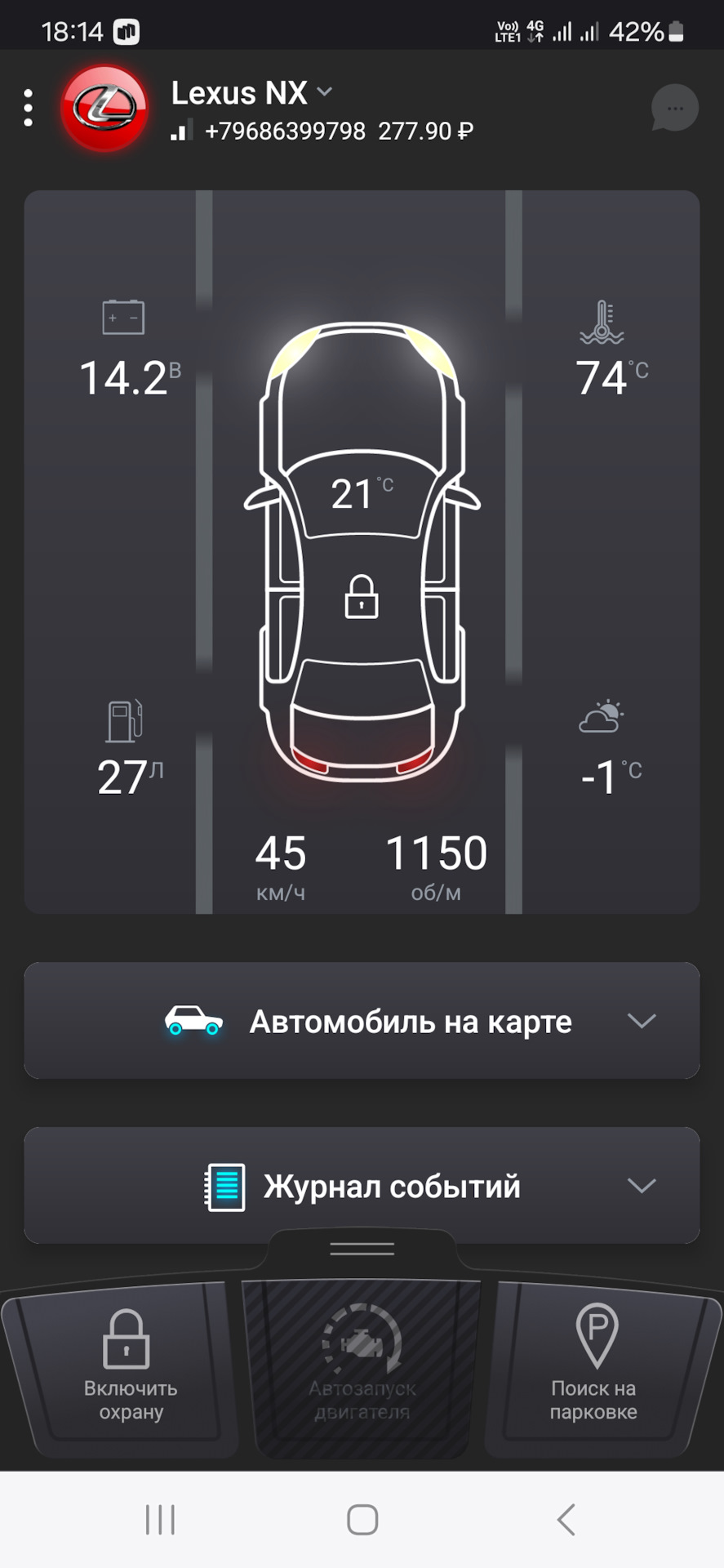
Task: Open recent apps from the navigation bar
Action: pyautogui.click(x=160, y=1520)
